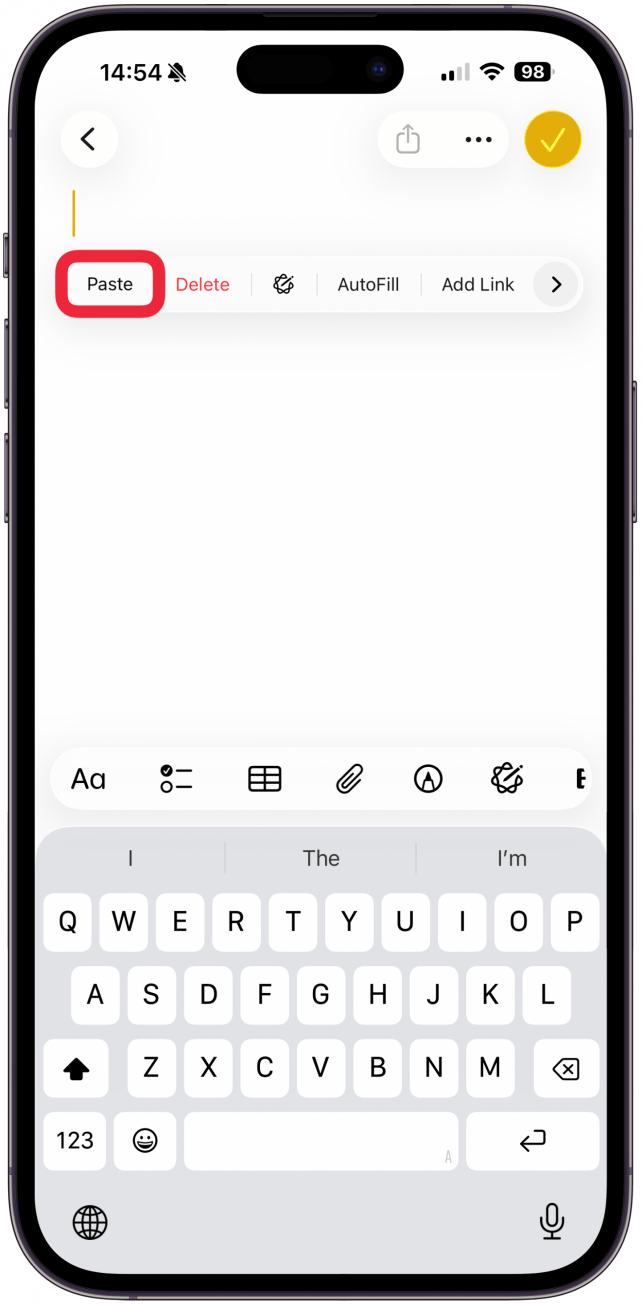Share this note
This screenshot has height=1305, width=642.
pyautogui.click(x=408, y=139)
